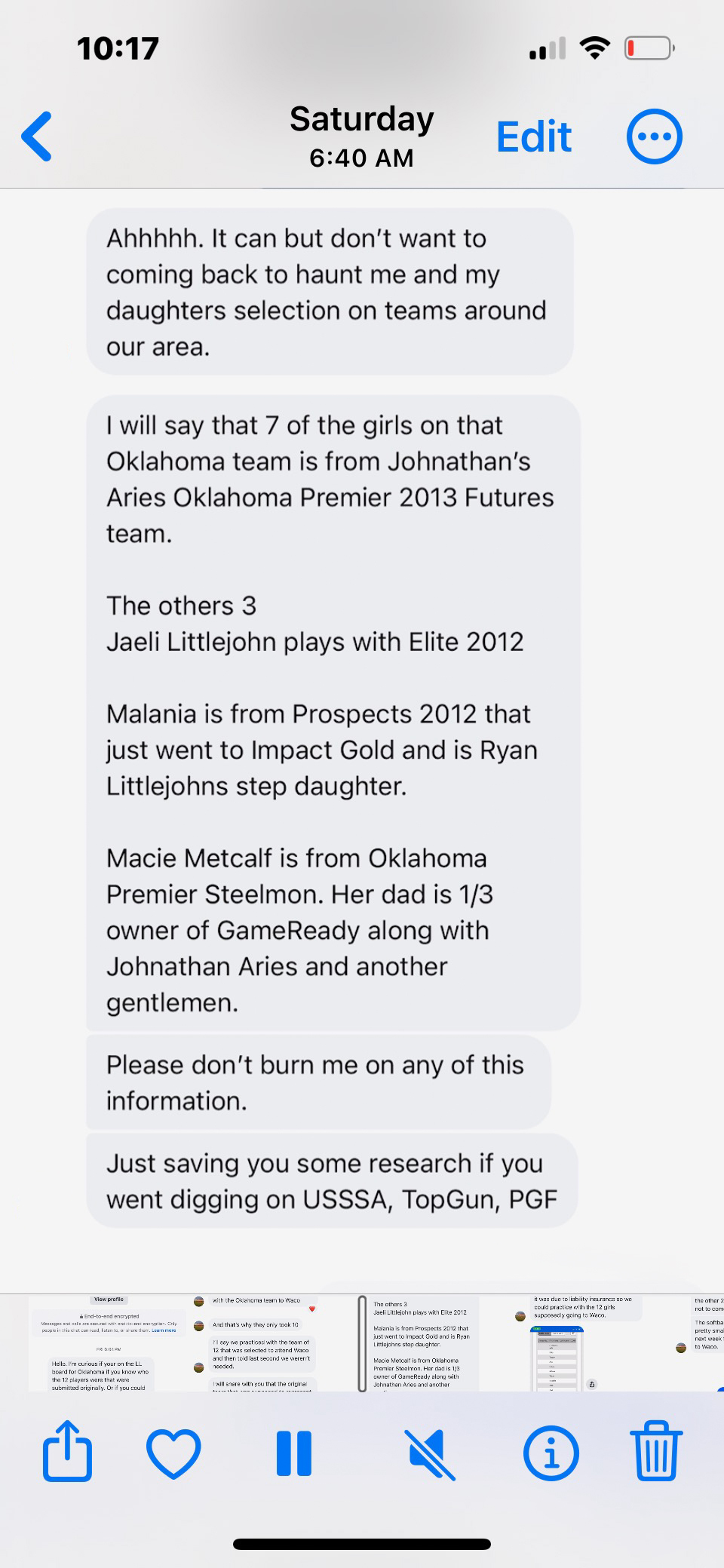Pause the video playback
Image resolution: width=724 pixels, height=1568 pixels.
294,1453
